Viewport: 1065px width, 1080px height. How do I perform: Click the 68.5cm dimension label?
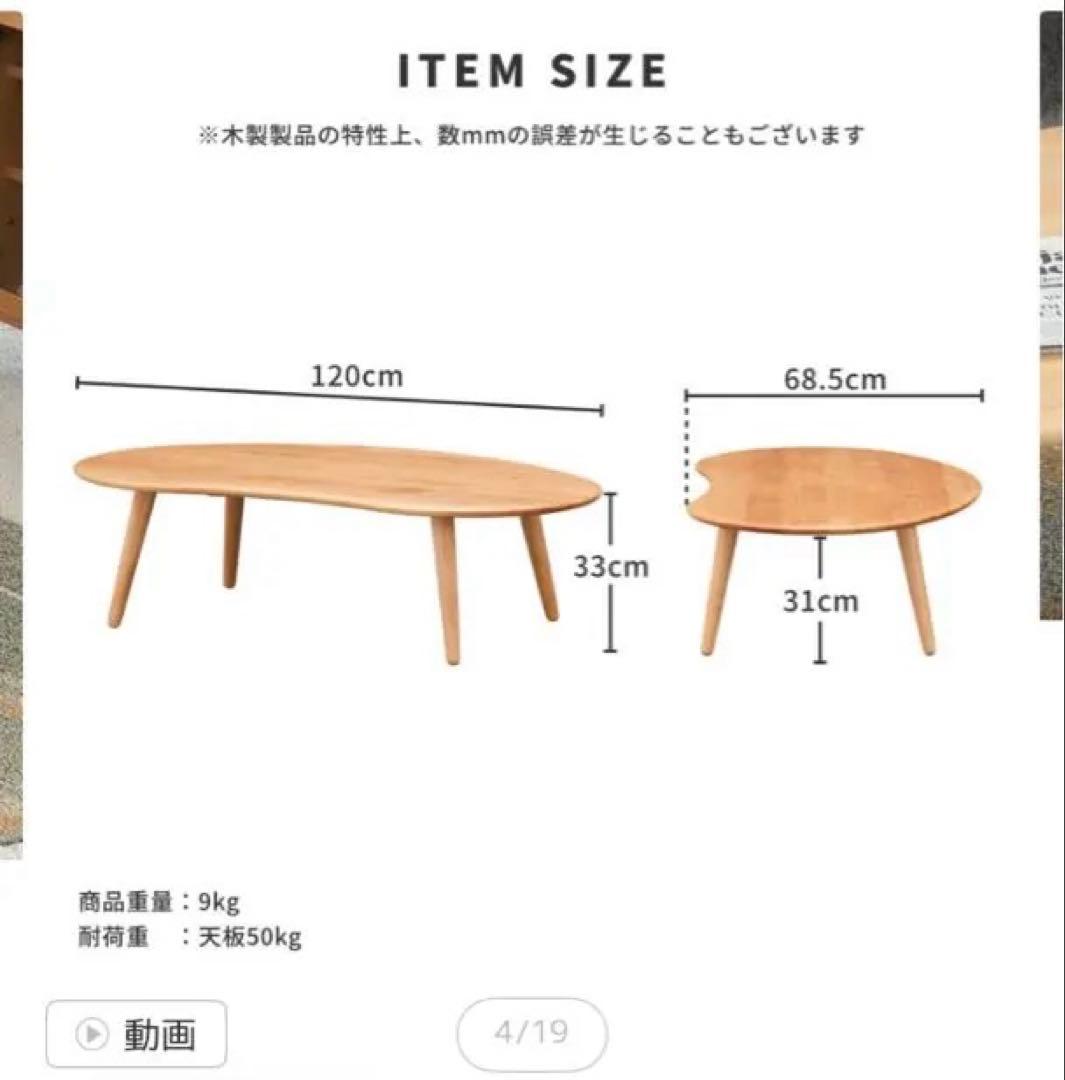click(x=833, y=378)
